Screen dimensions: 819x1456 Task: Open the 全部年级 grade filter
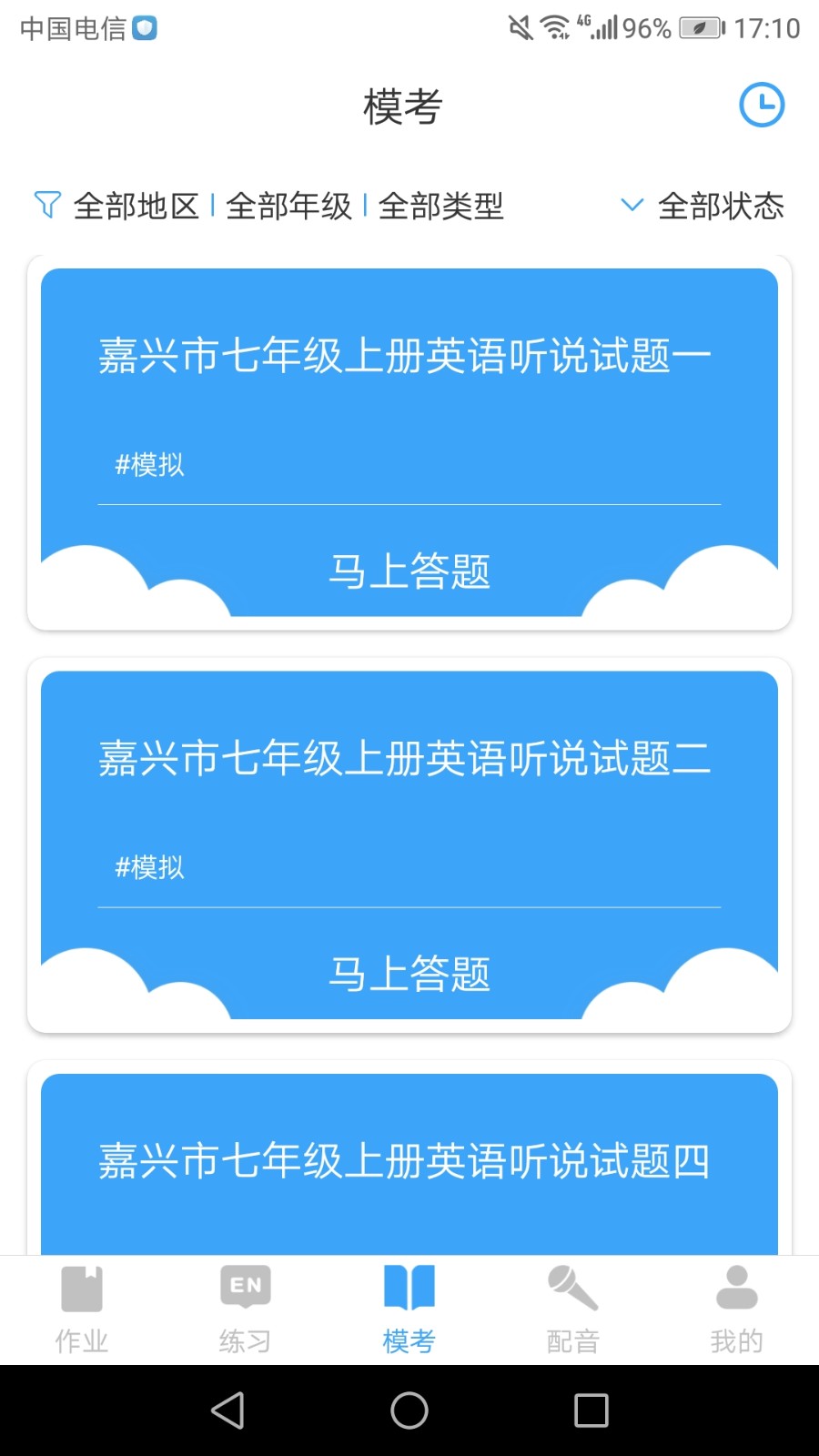(289, 206)
